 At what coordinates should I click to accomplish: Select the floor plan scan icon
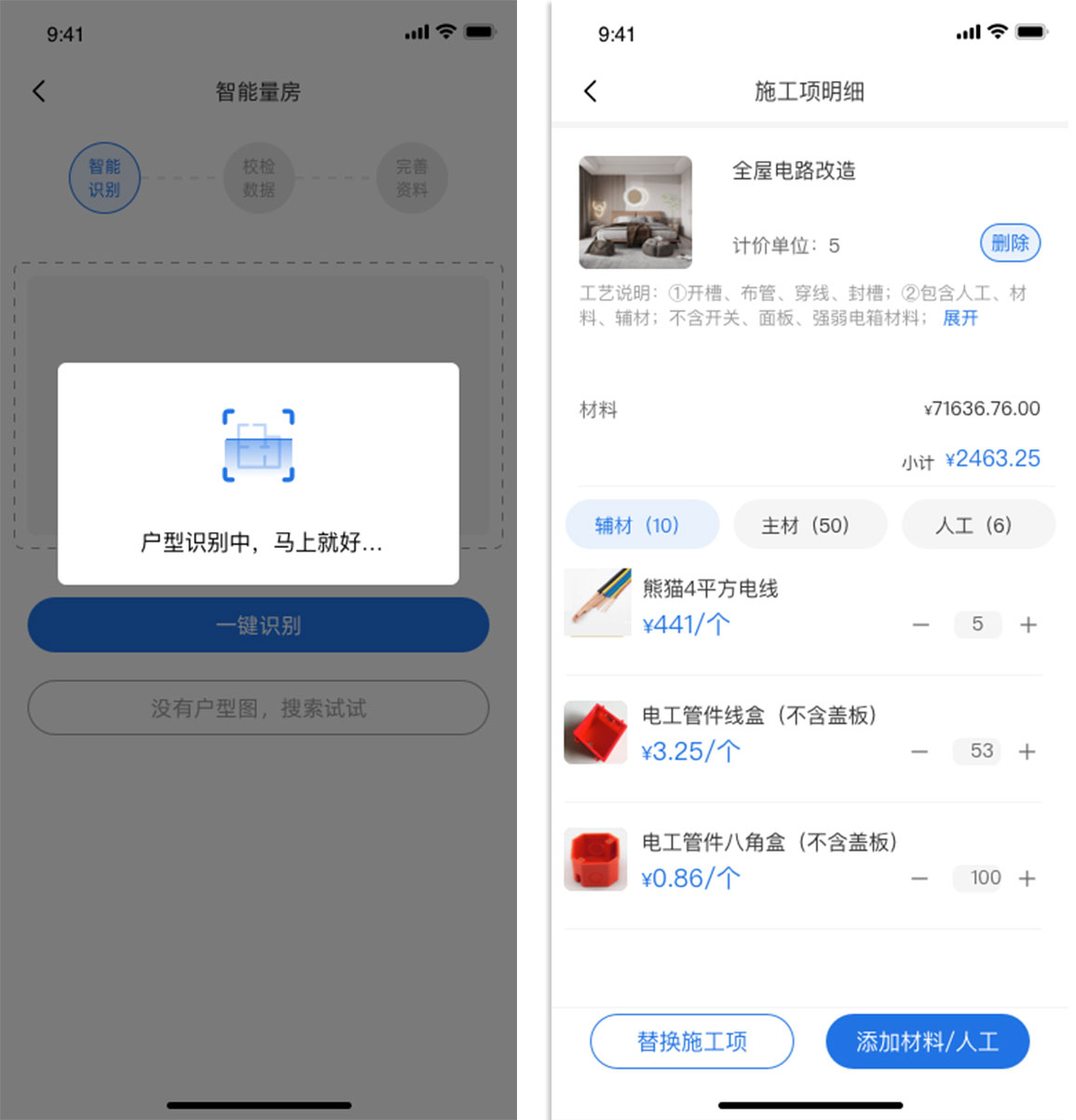tap(259, 445)
